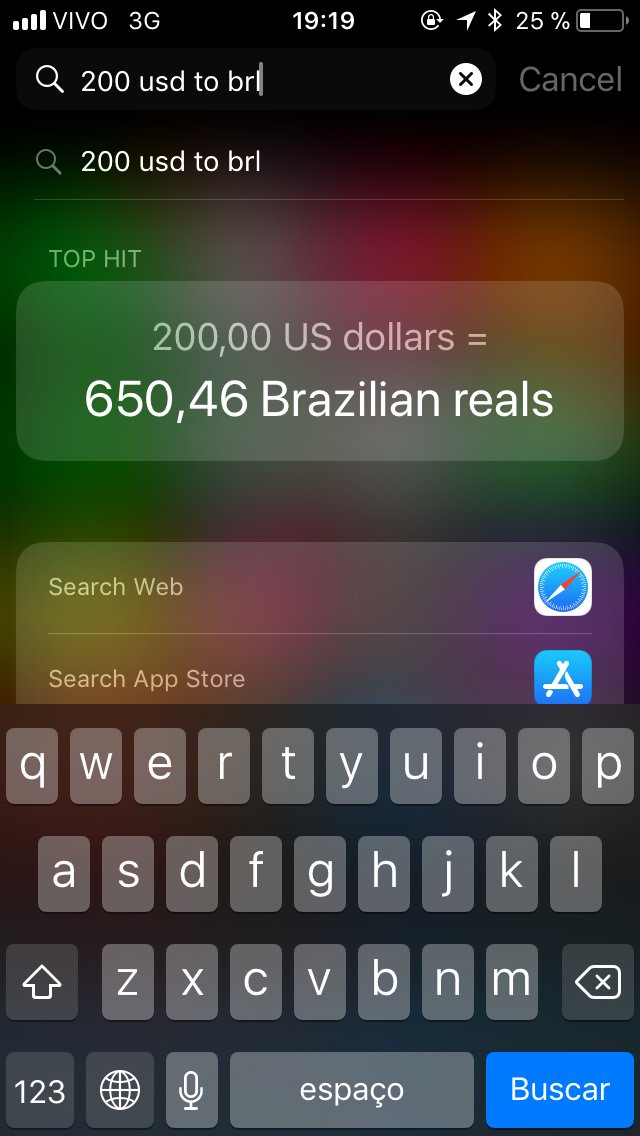Start dictation with the microphone key

pos(191,1089)
